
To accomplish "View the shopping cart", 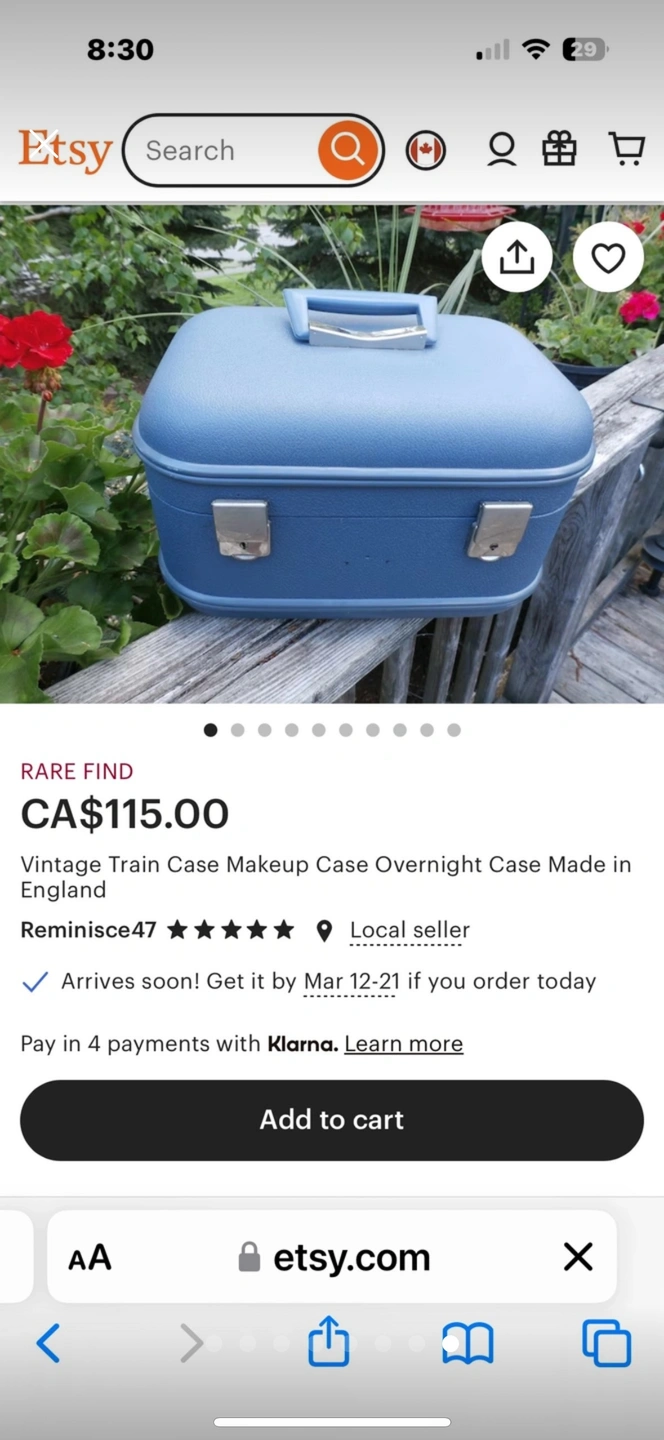I will click(626, 149).
